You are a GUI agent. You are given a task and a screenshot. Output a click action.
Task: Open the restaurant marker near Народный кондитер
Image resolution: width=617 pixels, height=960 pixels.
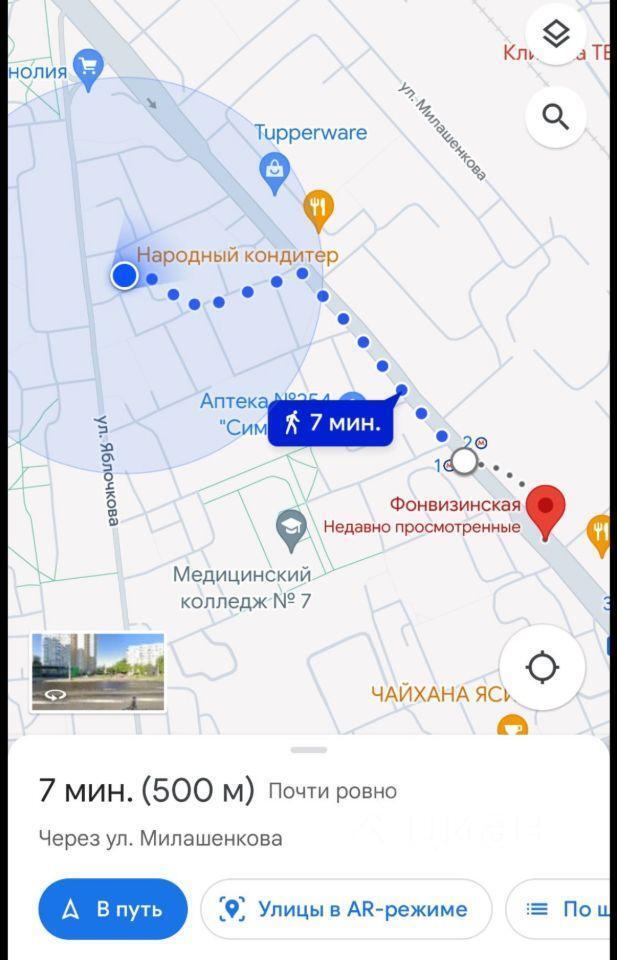[318, 208]
